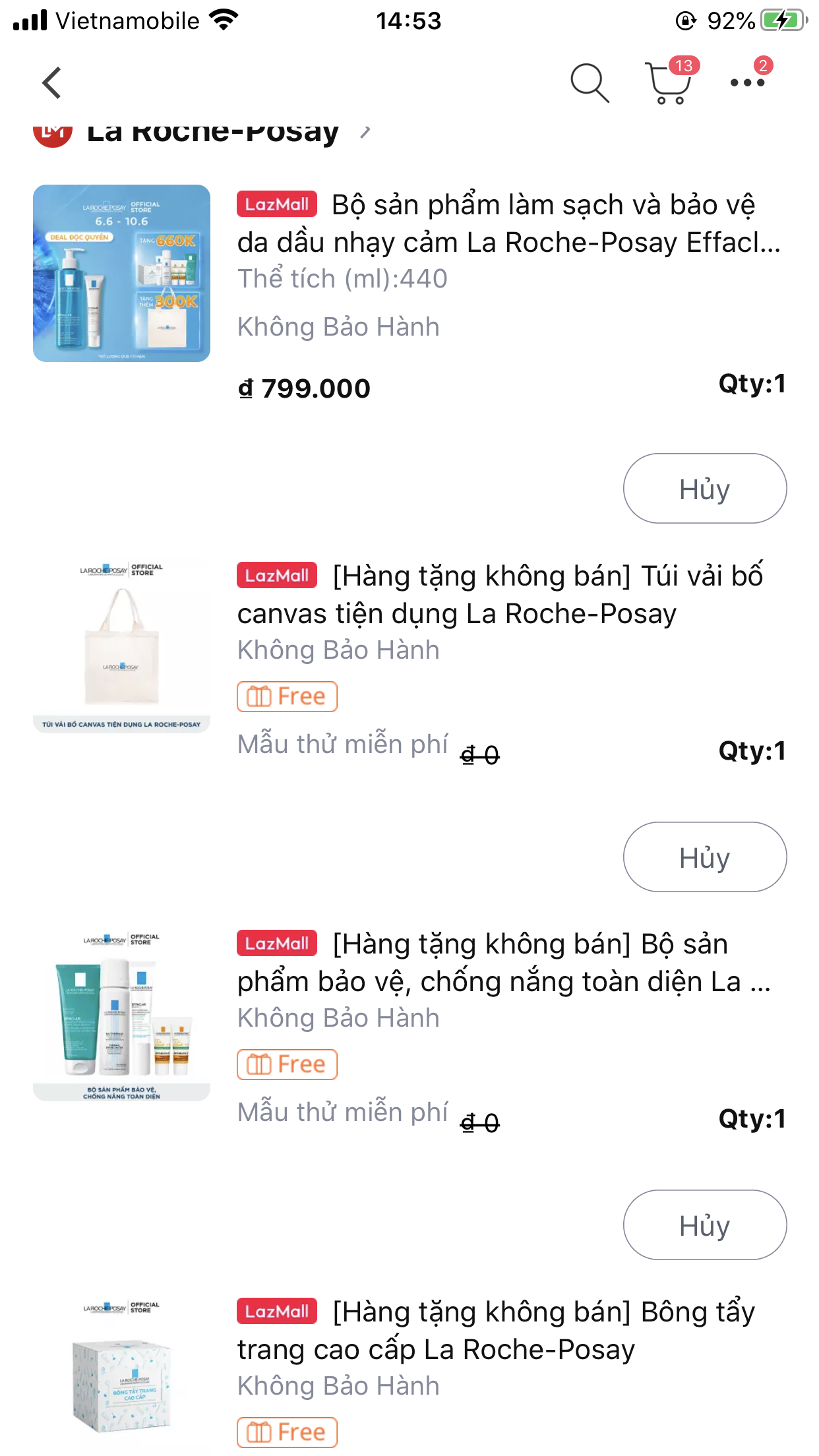Open the search icon in the header
819x1456 pixels.
(590, 83)
